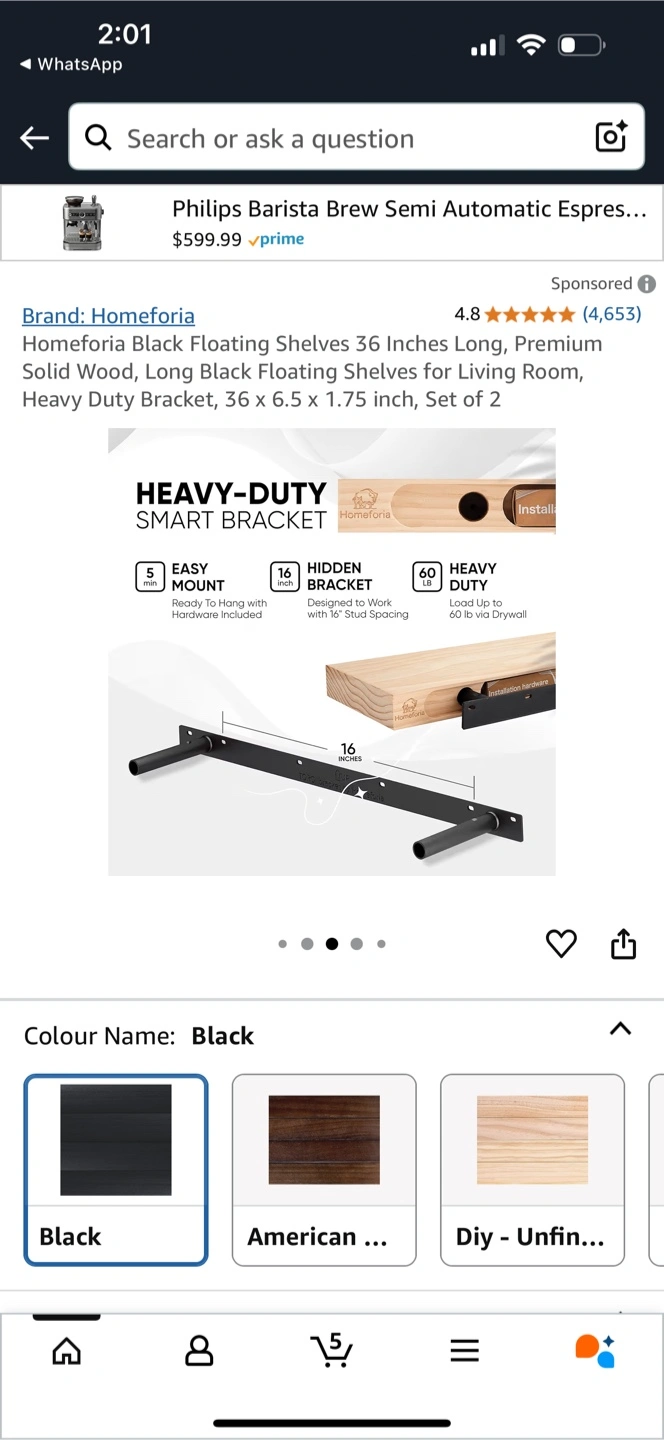Screen dimensions: 664x1440
Task: Collapse the Colour Name section chevron
Action: coord(620,1028)
